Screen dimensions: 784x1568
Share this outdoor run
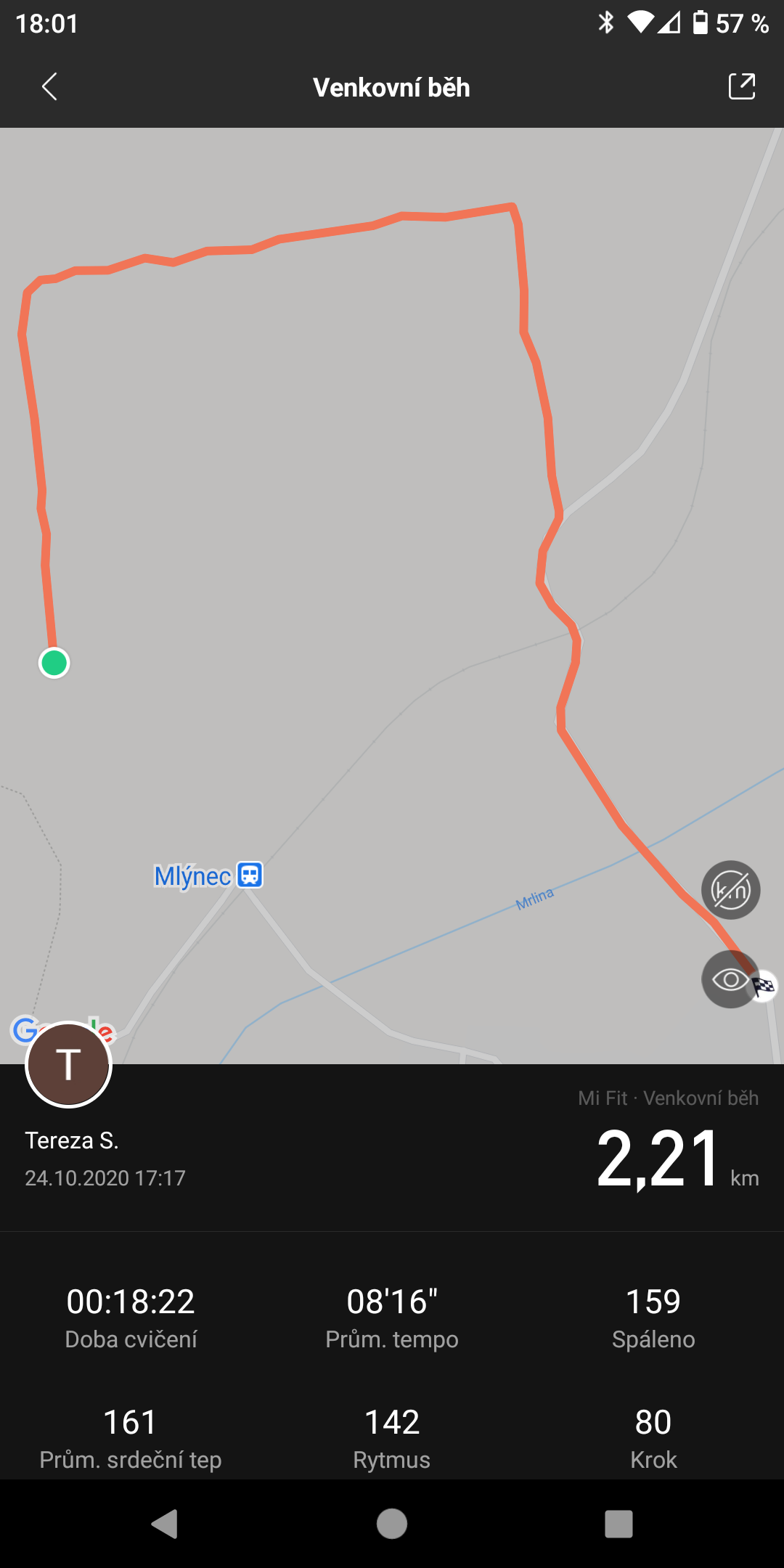tap(741, 86)
